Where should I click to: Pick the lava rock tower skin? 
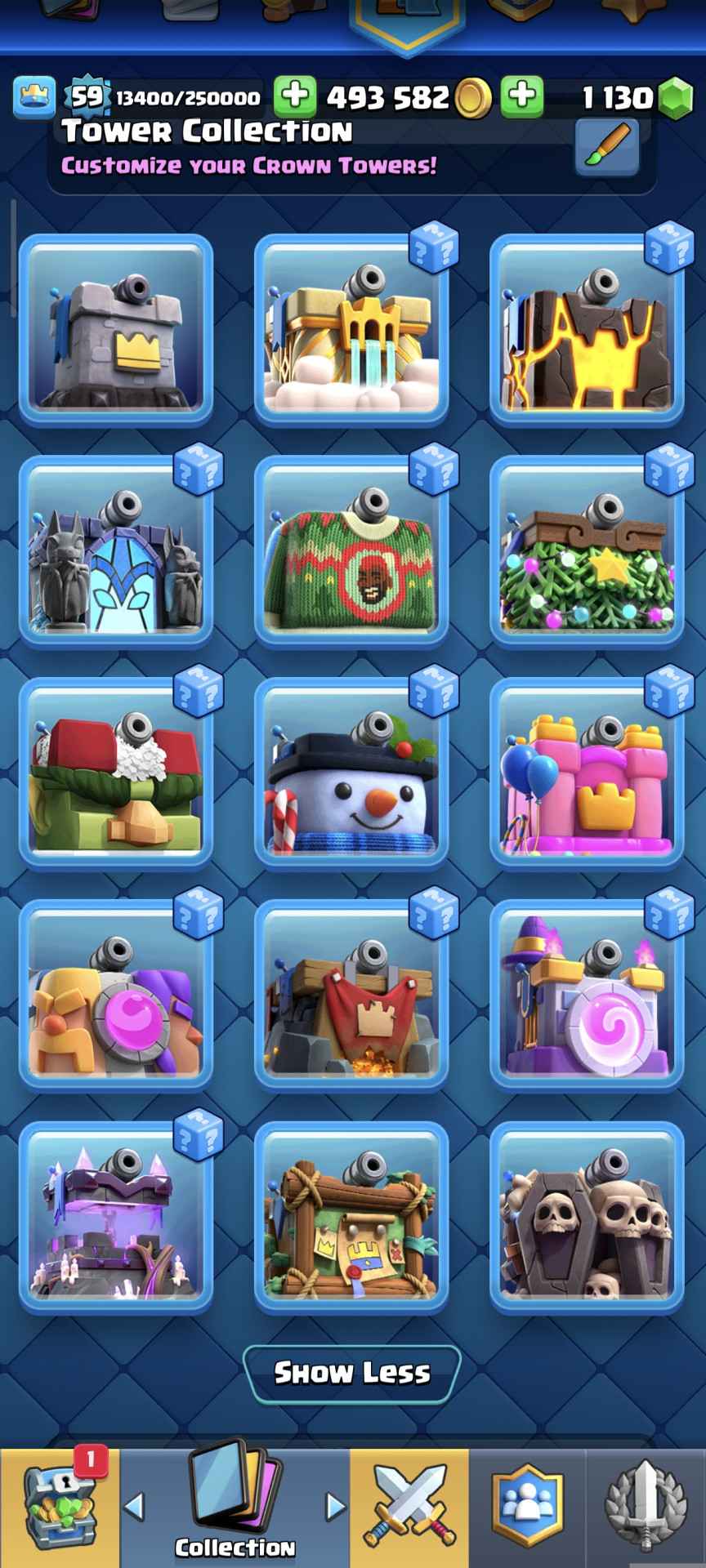tap(587, 329)
